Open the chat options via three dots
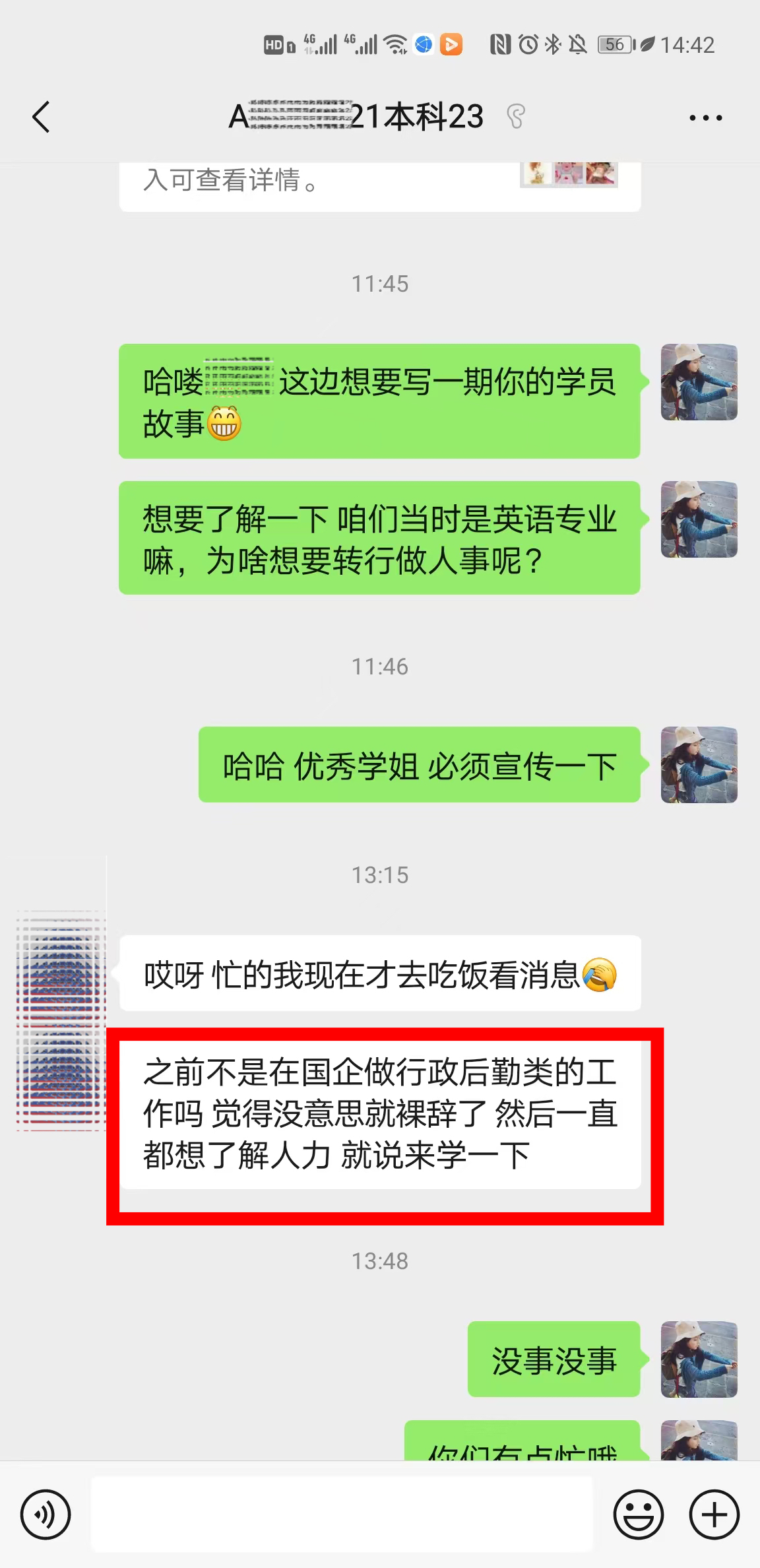 (x=703, y=116)
